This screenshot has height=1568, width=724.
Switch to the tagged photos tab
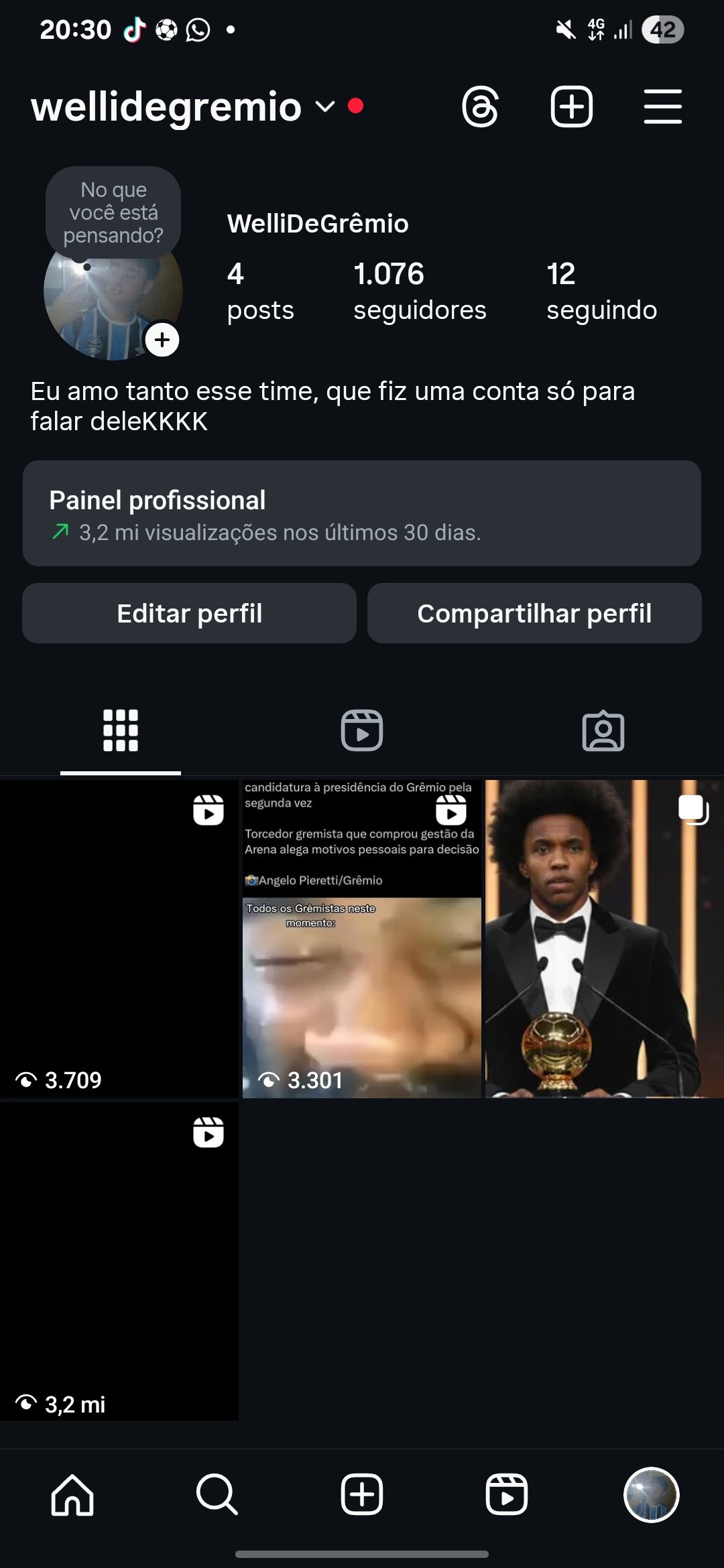603,730
